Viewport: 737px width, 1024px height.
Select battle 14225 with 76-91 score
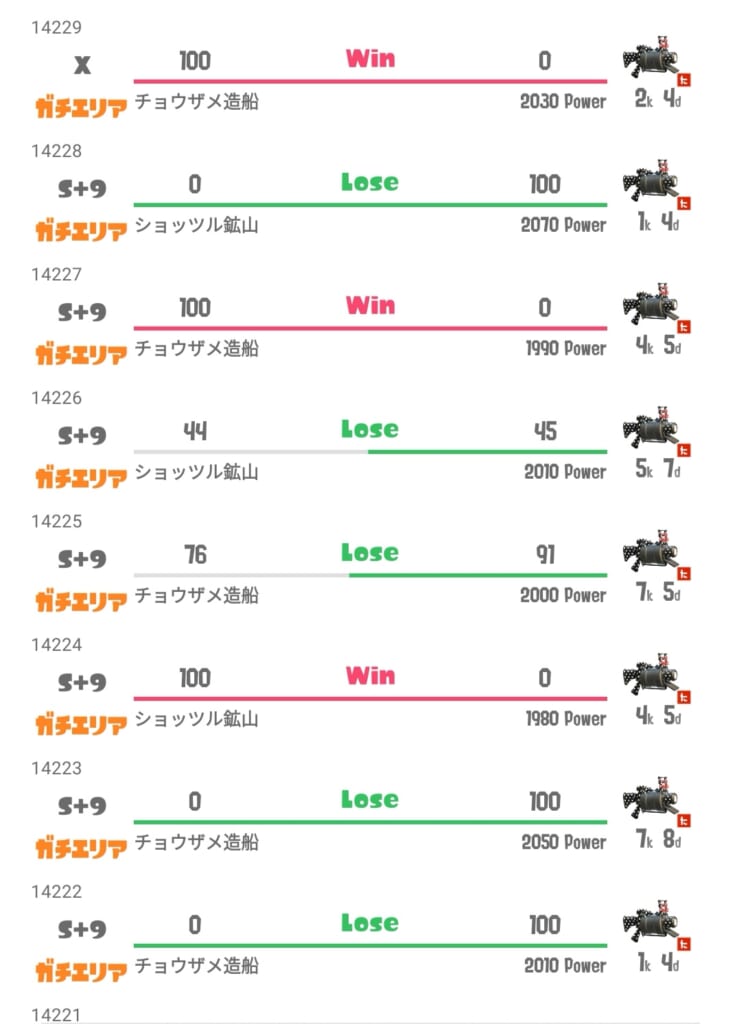[370, 574]
